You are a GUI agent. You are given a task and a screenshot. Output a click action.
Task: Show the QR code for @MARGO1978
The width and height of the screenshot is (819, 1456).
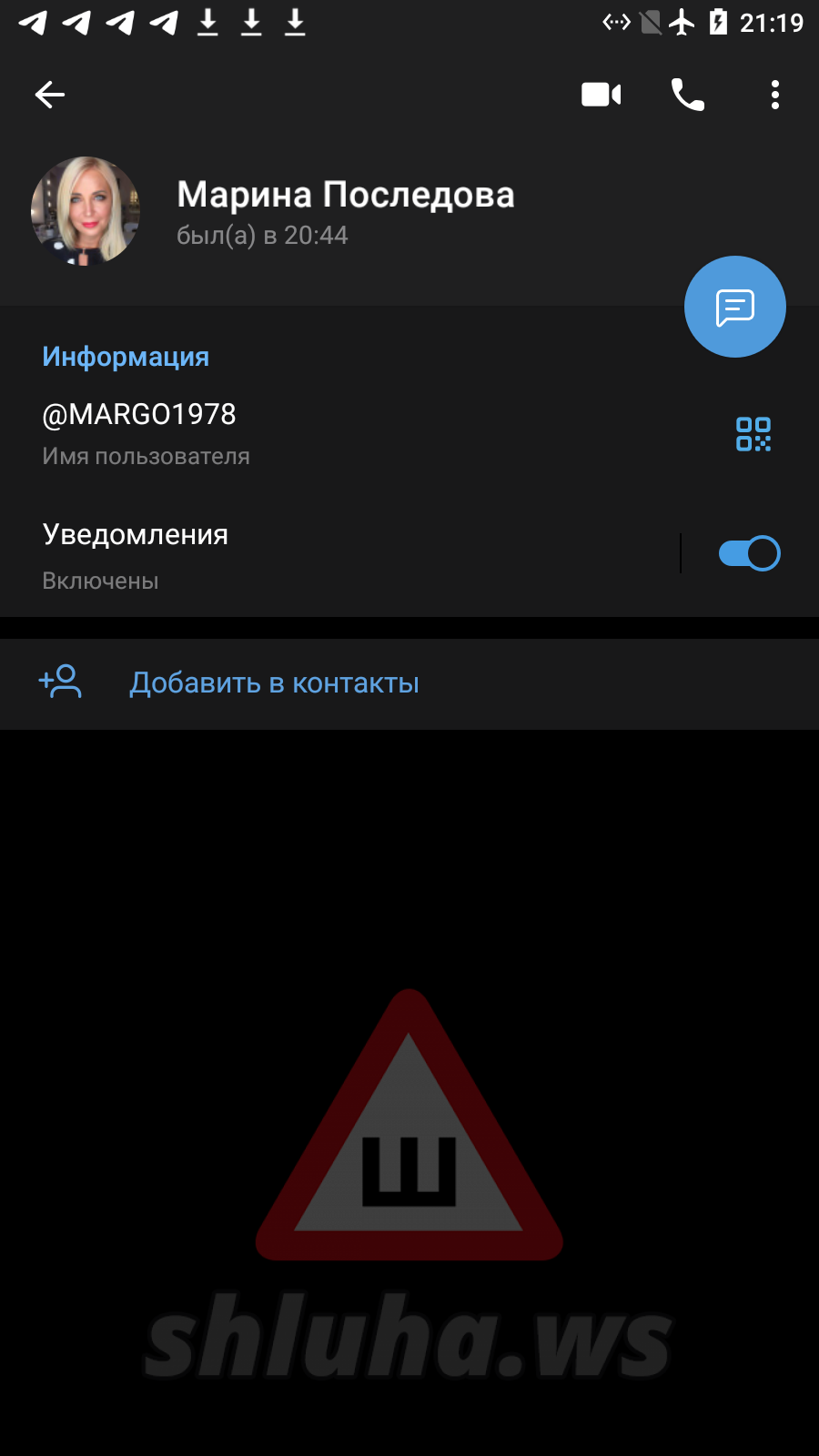click(753, 434)
